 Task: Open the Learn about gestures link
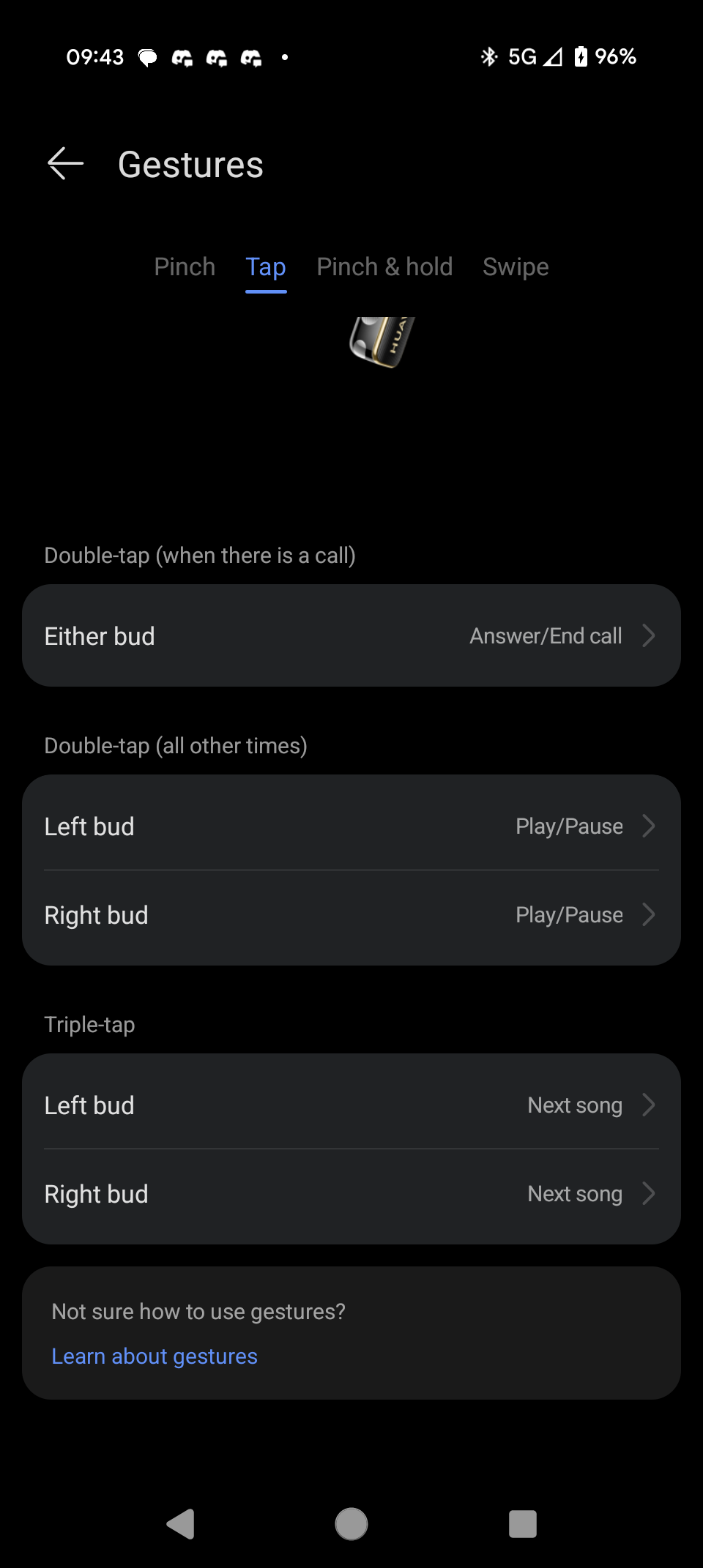pos(155,1356)
